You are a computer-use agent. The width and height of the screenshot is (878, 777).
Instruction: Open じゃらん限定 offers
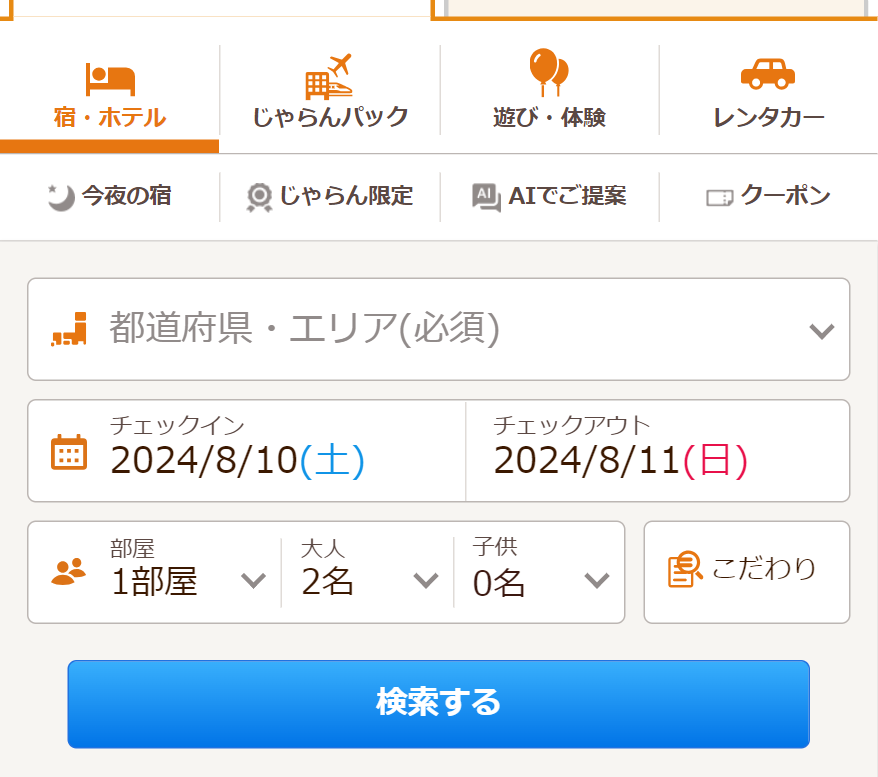[330, 196]
